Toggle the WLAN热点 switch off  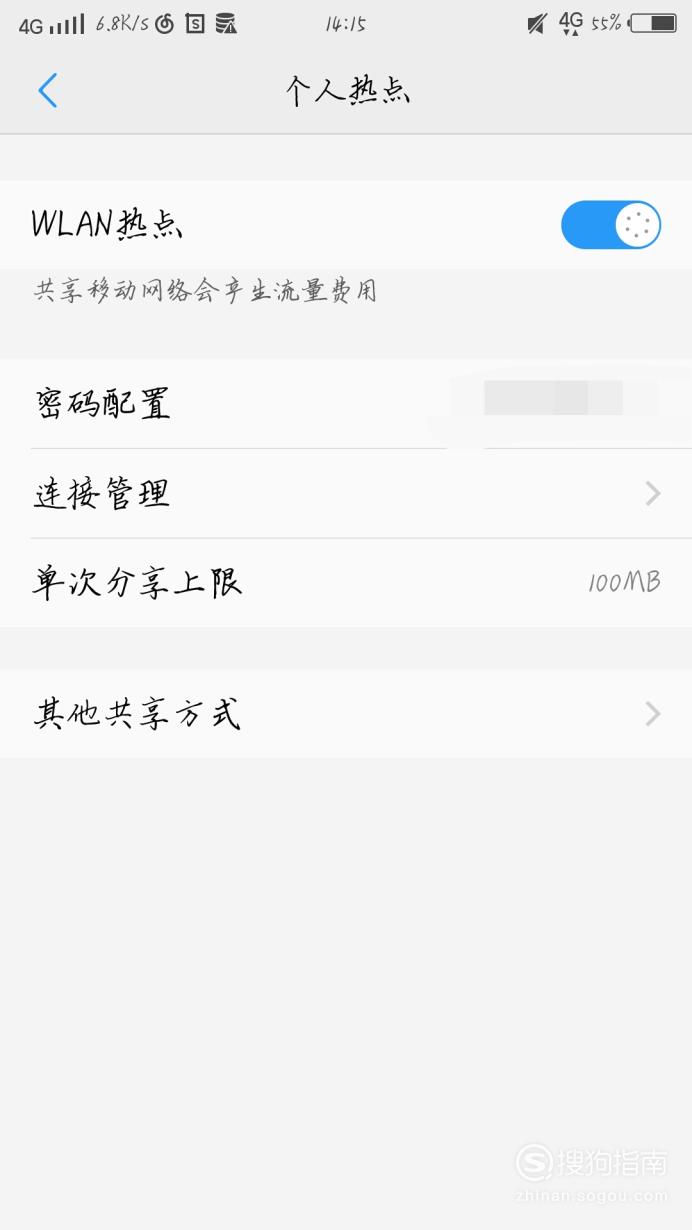(x=611, y=225)
